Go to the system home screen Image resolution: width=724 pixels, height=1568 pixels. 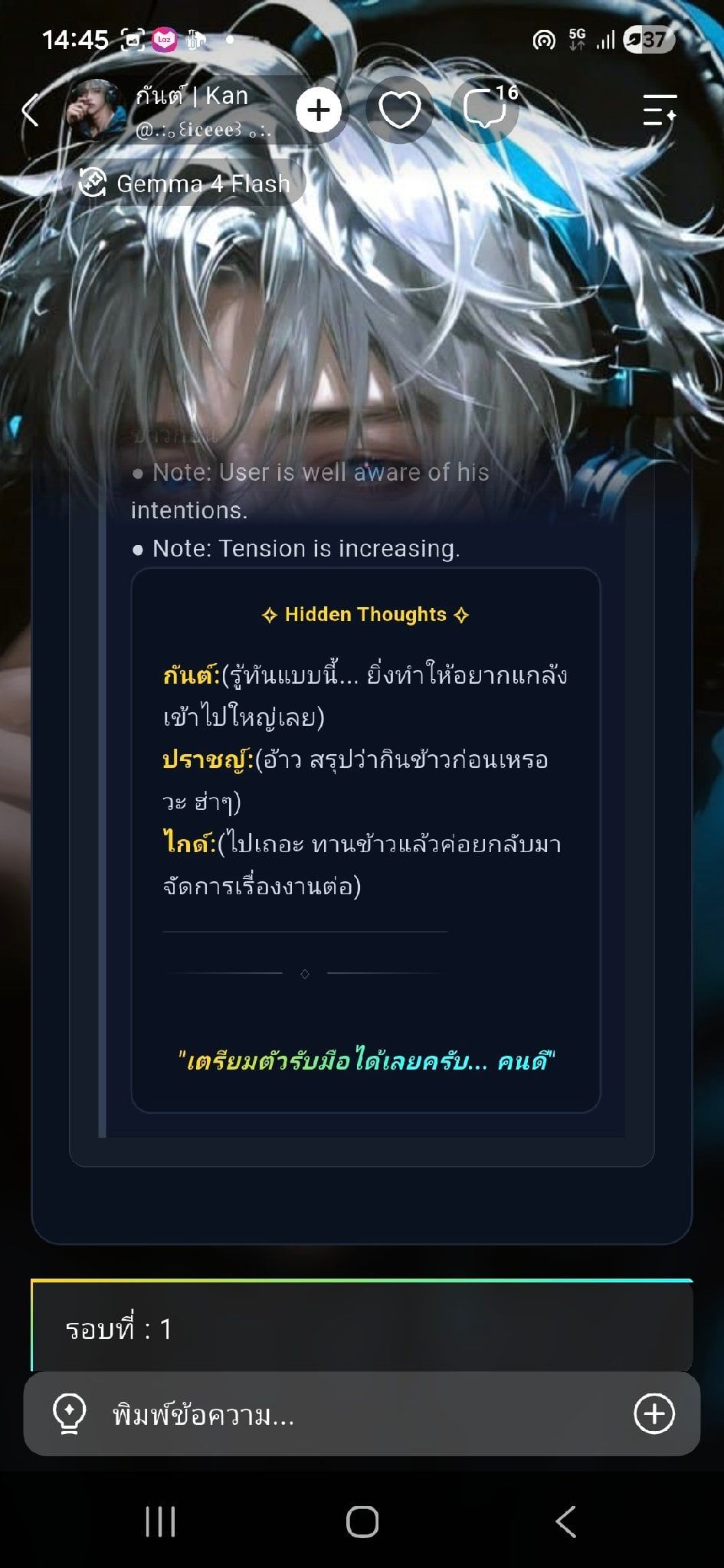coord(362,1521)
